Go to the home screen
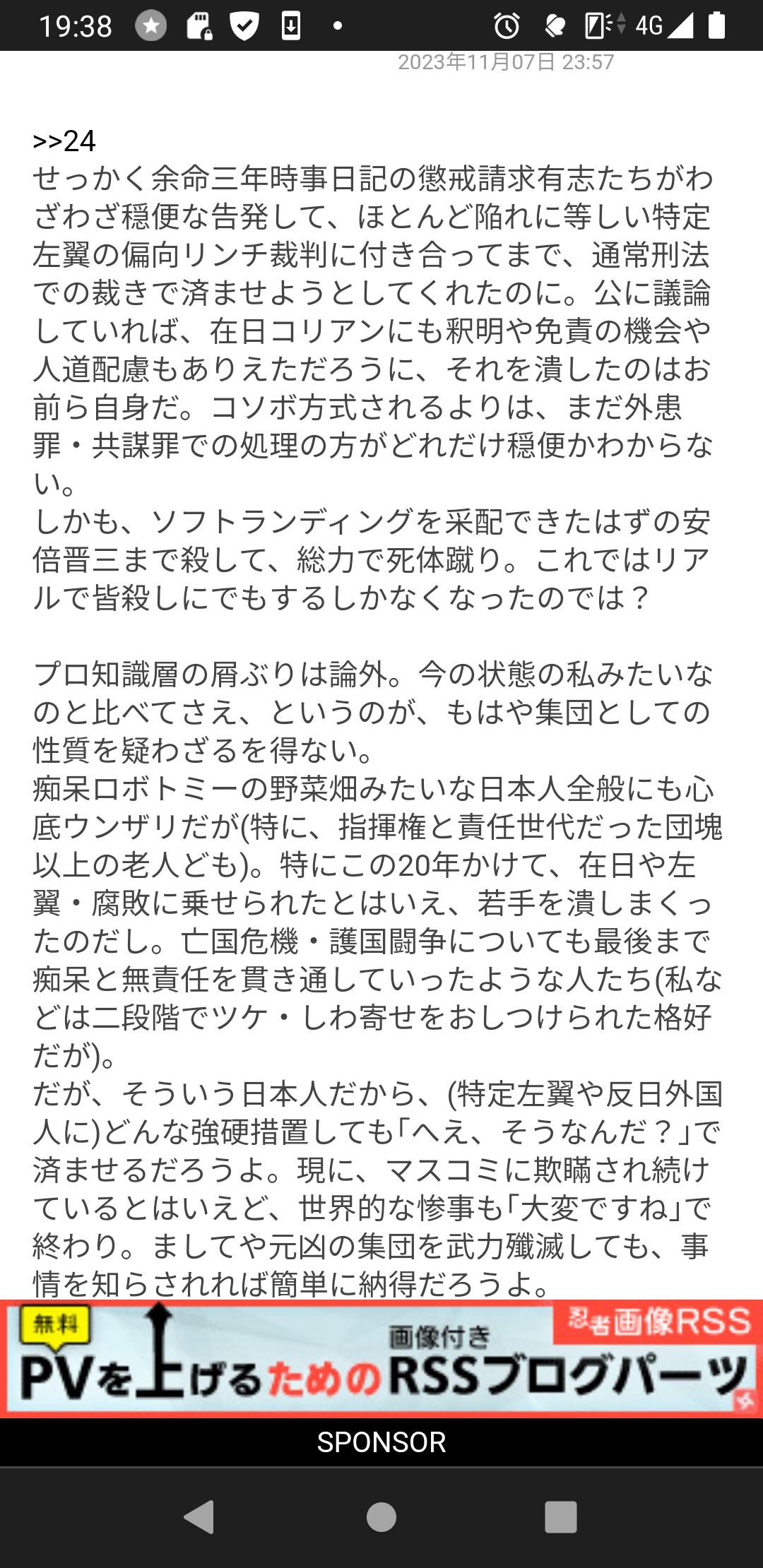763x1568 pixels. [381, 1516]
